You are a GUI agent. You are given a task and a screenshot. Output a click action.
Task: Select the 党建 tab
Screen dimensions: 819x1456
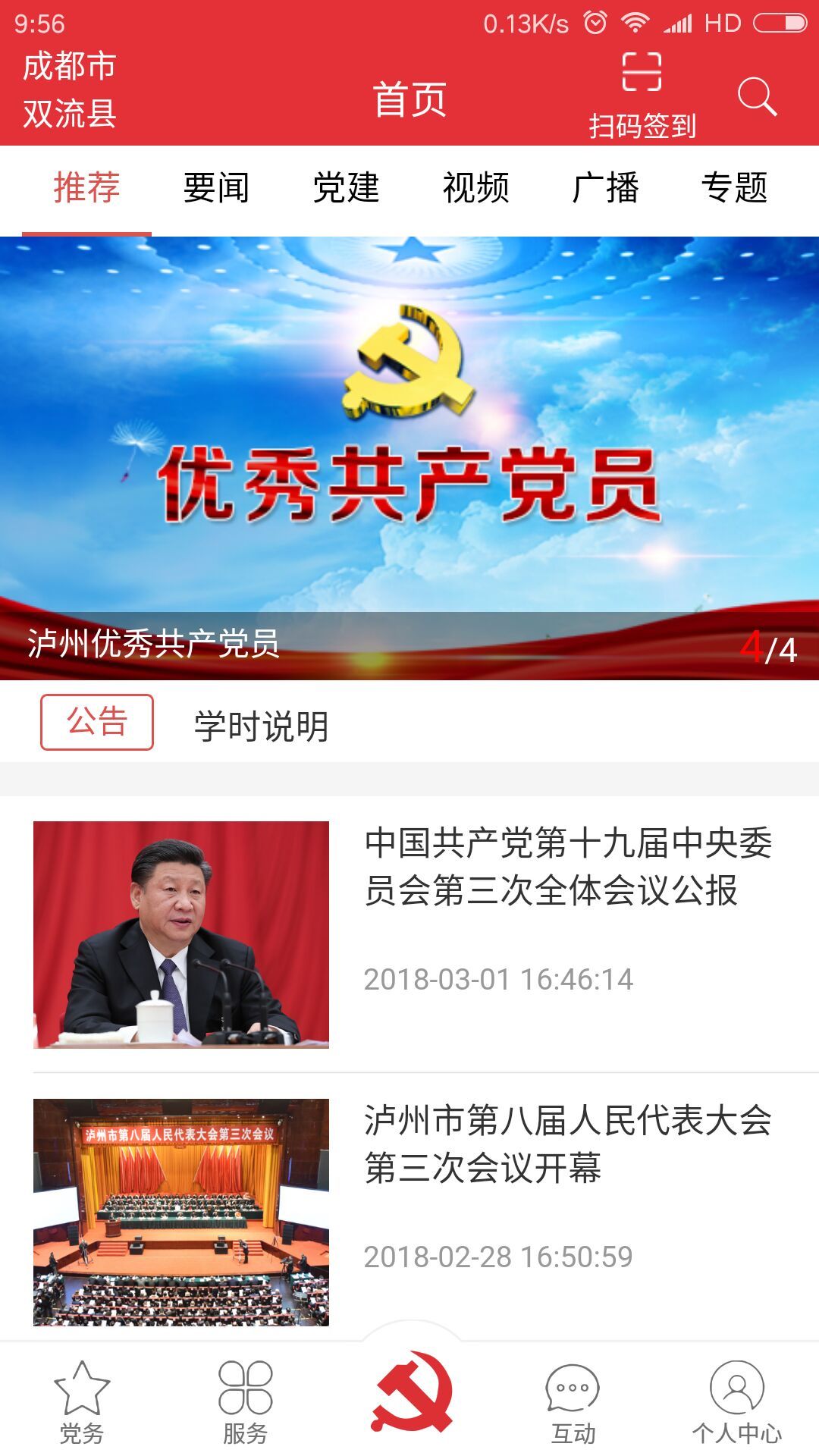coord(346,188)
